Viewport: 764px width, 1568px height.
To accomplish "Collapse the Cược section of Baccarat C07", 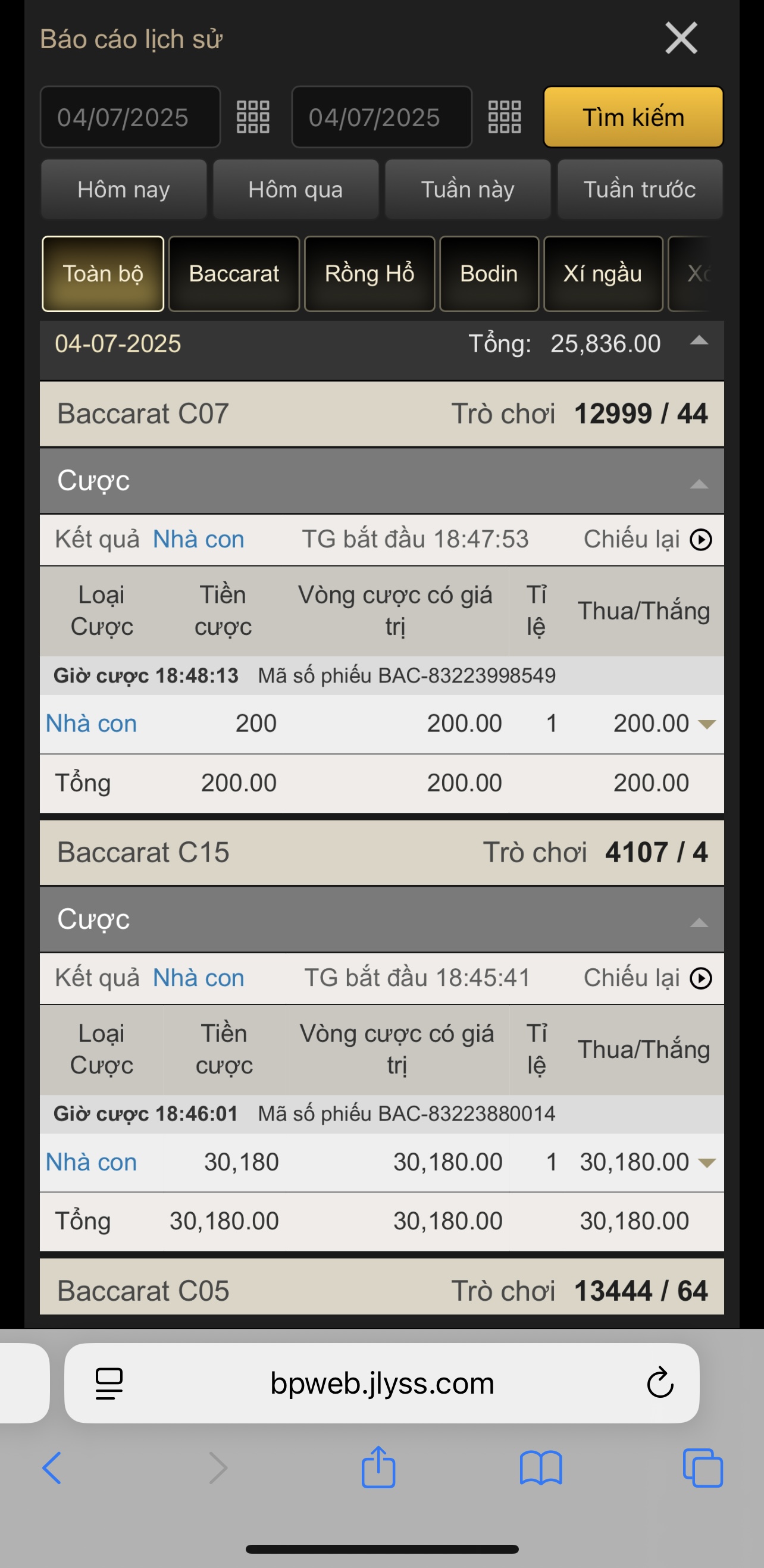I will [x=699, y=484].
